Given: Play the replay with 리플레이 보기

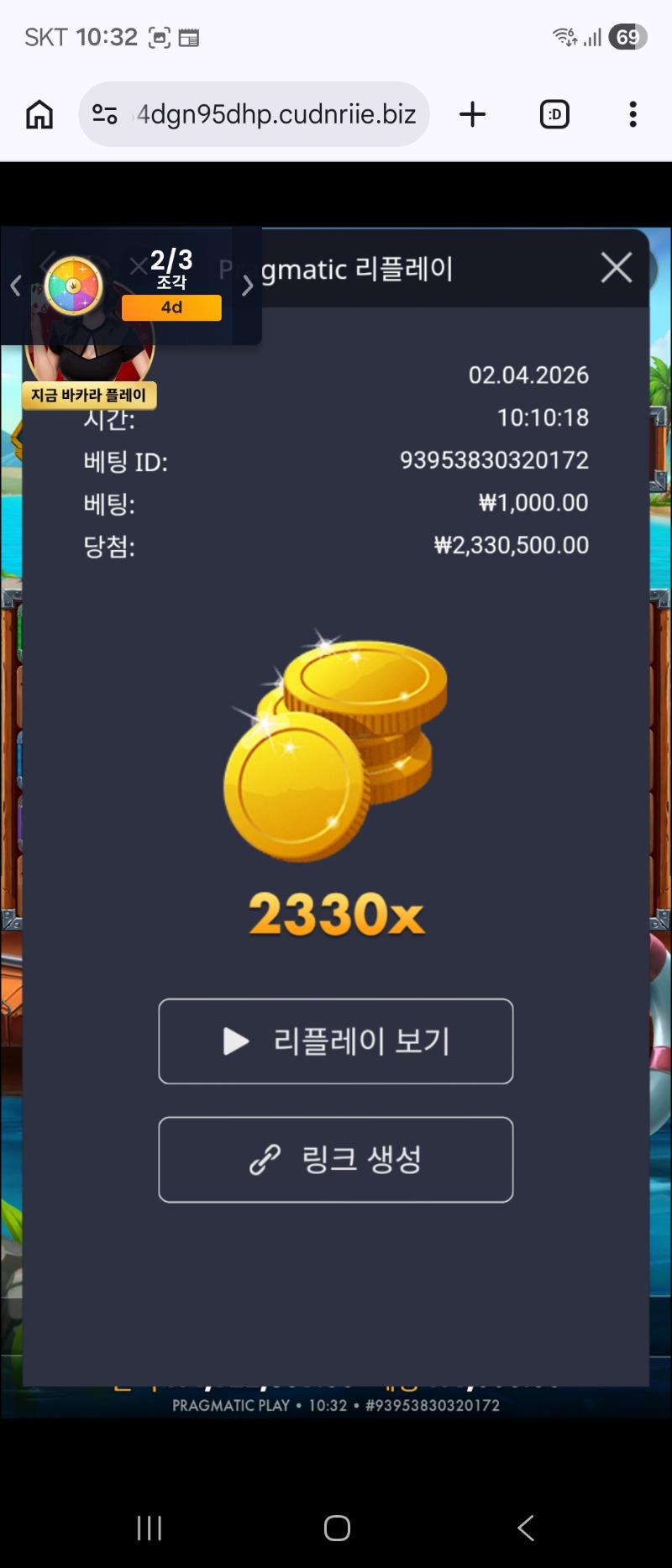Looking at the screenshot, I should coord(336,1041).
